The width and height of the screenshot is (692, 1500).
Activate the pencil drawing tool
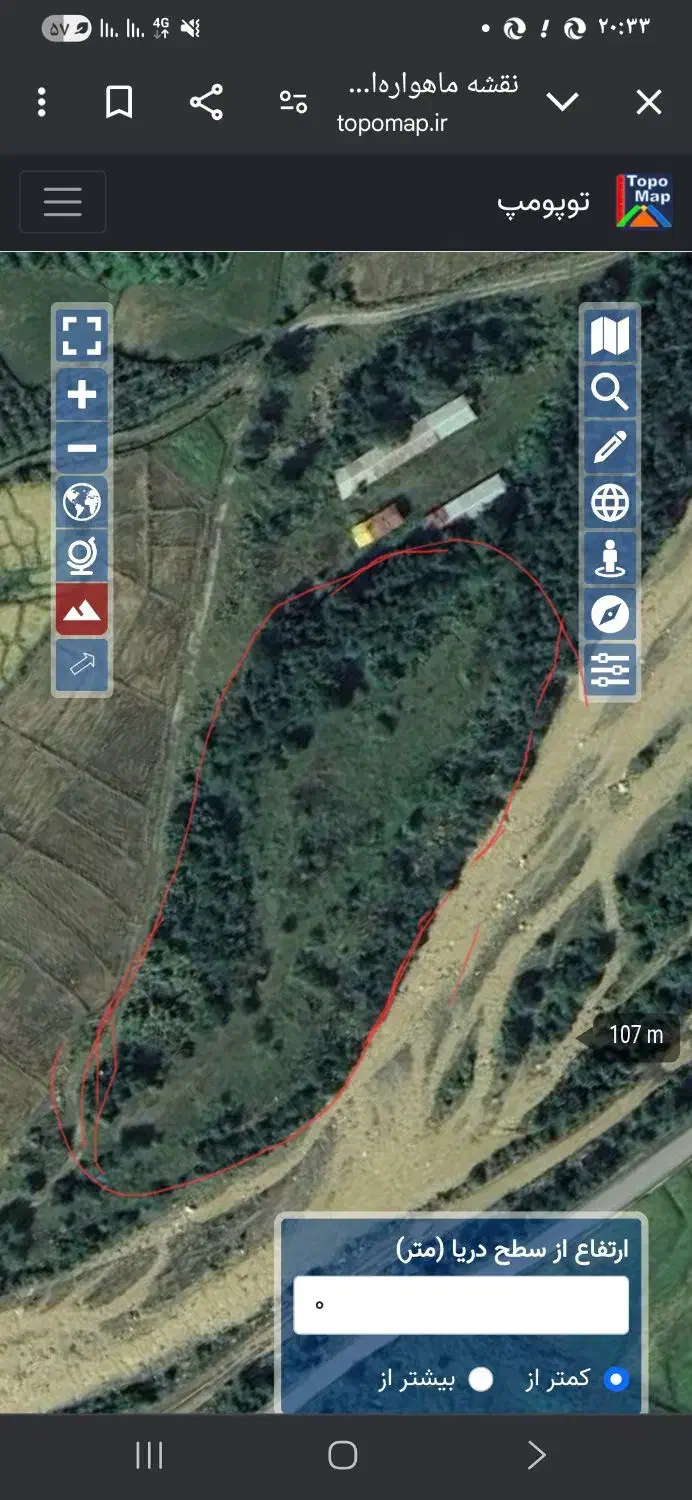pos(609,447)
